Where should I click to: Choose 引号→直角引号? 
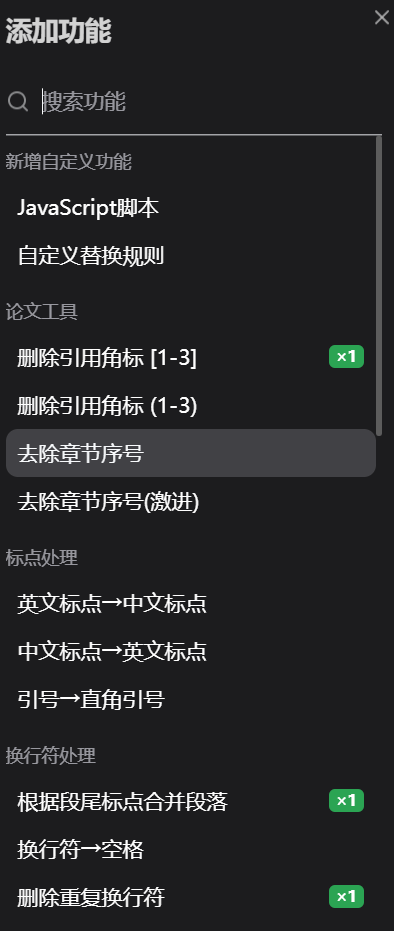pyautogui.click(x=190, y=699)
